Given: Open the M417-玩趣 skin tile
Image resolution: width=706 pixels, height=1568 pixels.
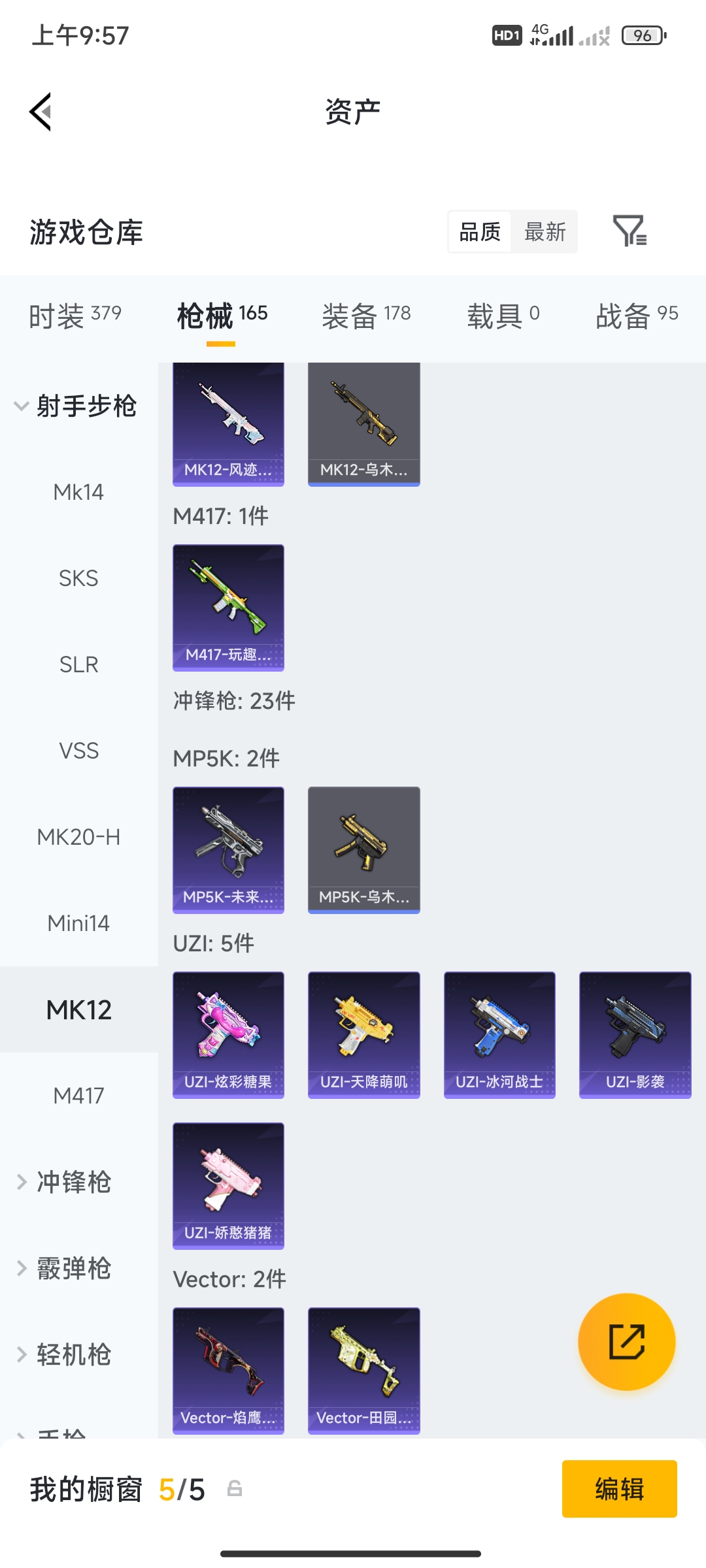Looking at the screenshot, I should tap(228, 607).
